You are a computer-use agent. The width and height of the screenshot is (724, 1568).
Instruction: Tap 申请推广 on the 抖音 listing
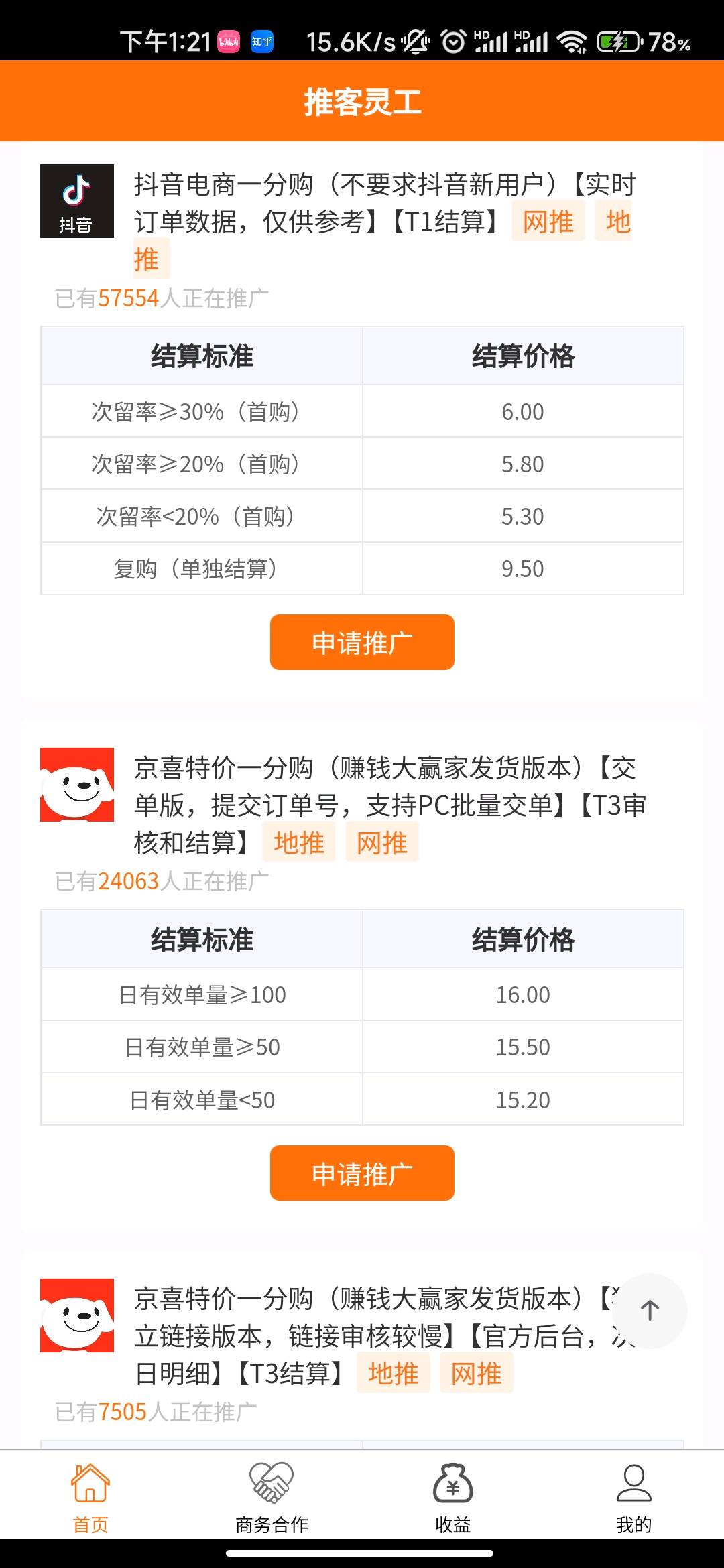362,643
